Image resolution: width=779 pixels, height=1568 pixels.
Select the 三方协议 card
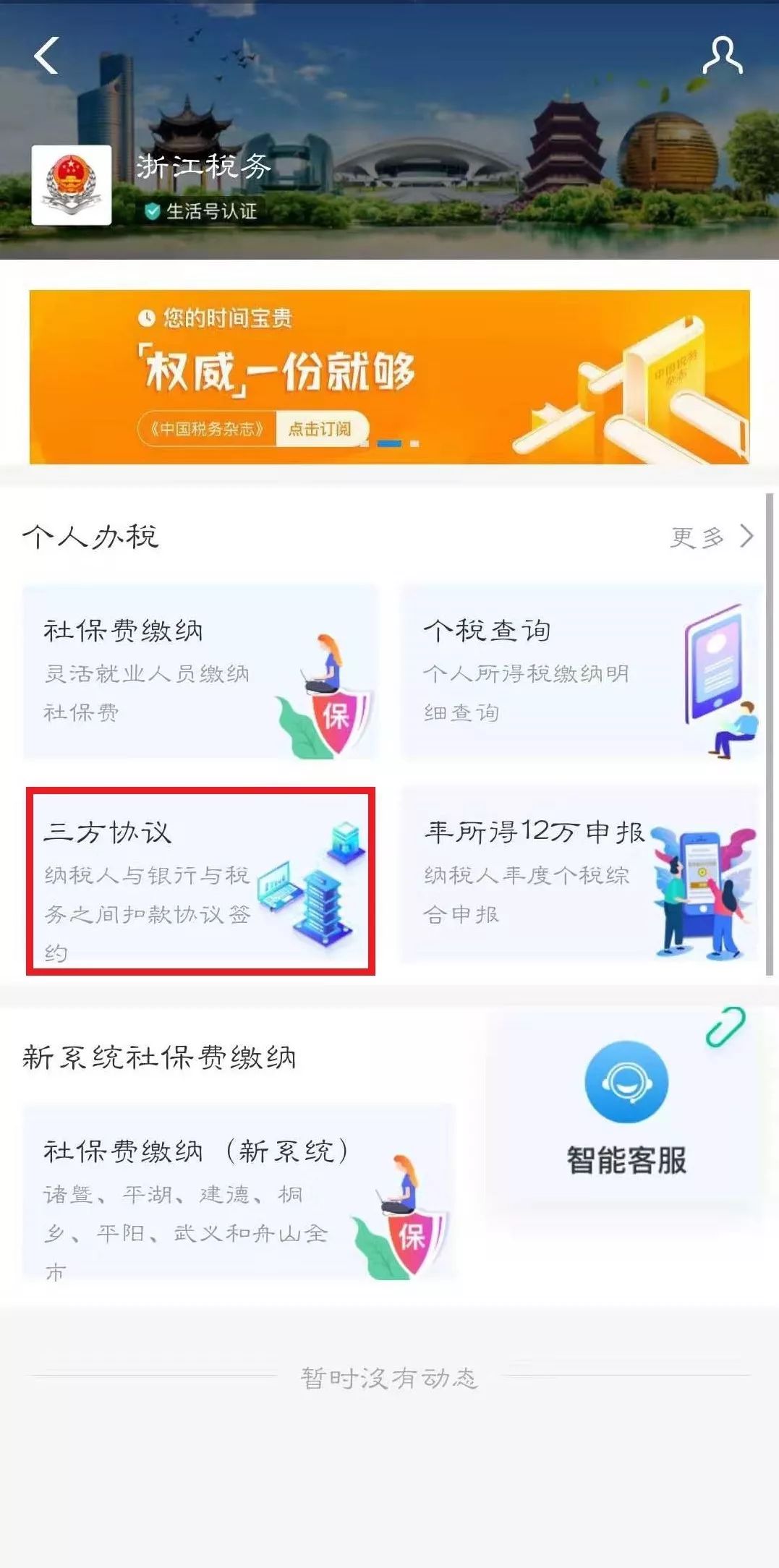(200, 880)
